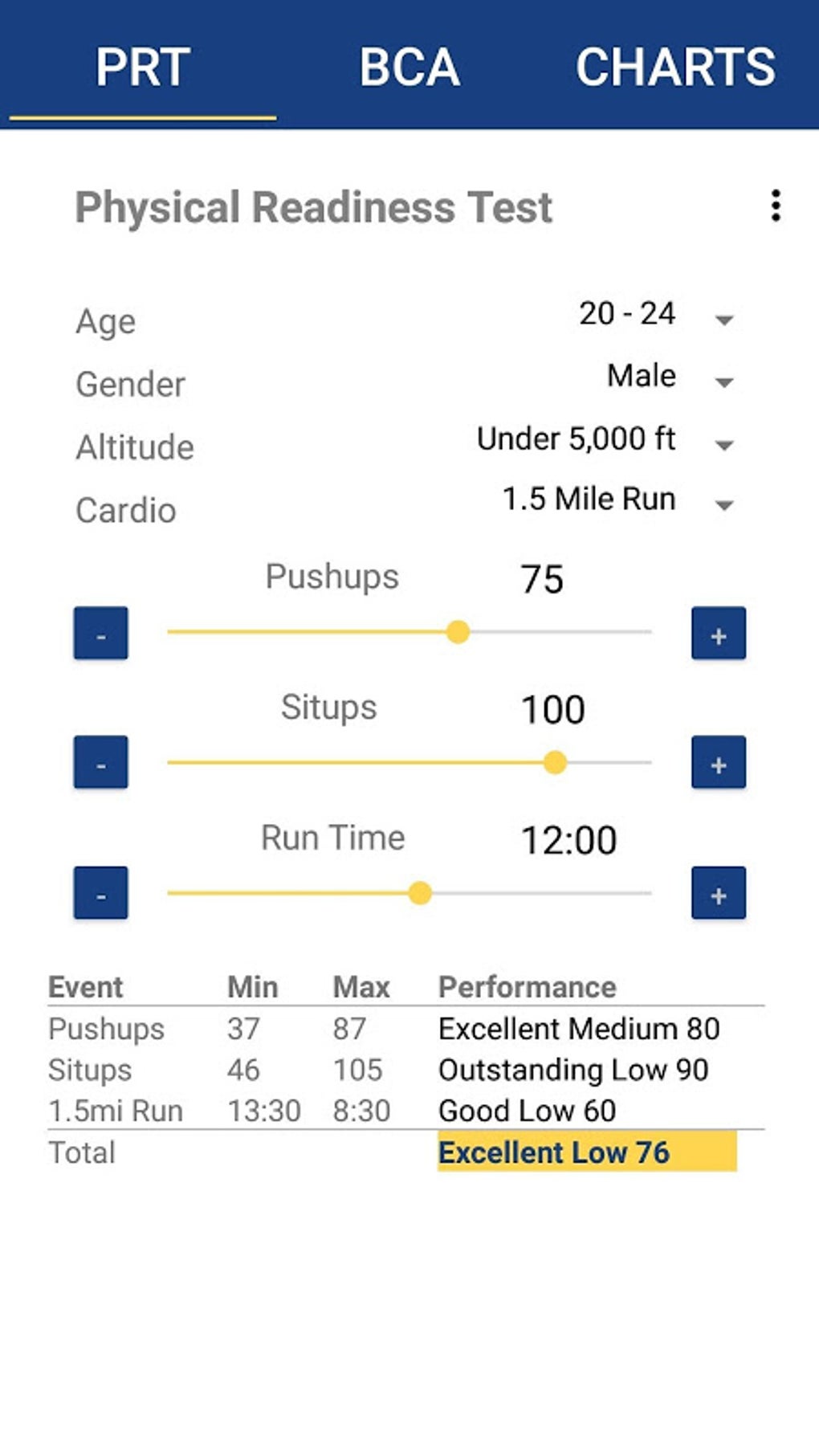This screenshot has height=1456, width=819.
Task: Open the three-dot overflow menu
Action: 775,206
